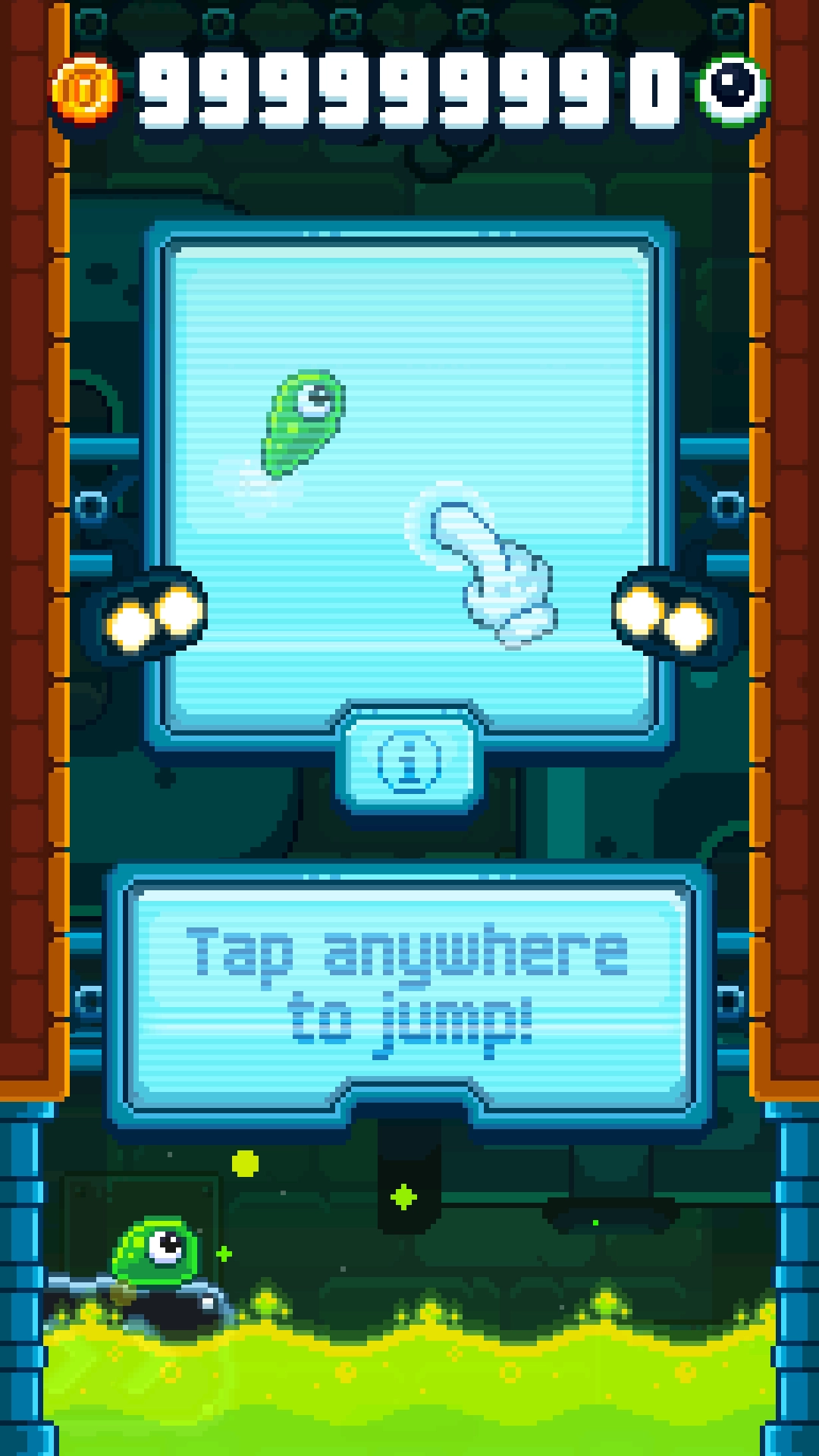The width and height of the screenshot is (819, 1456).
Task: Open the info button below the tutorial panel
Action: pyautogui.click(x=409, y=761)
